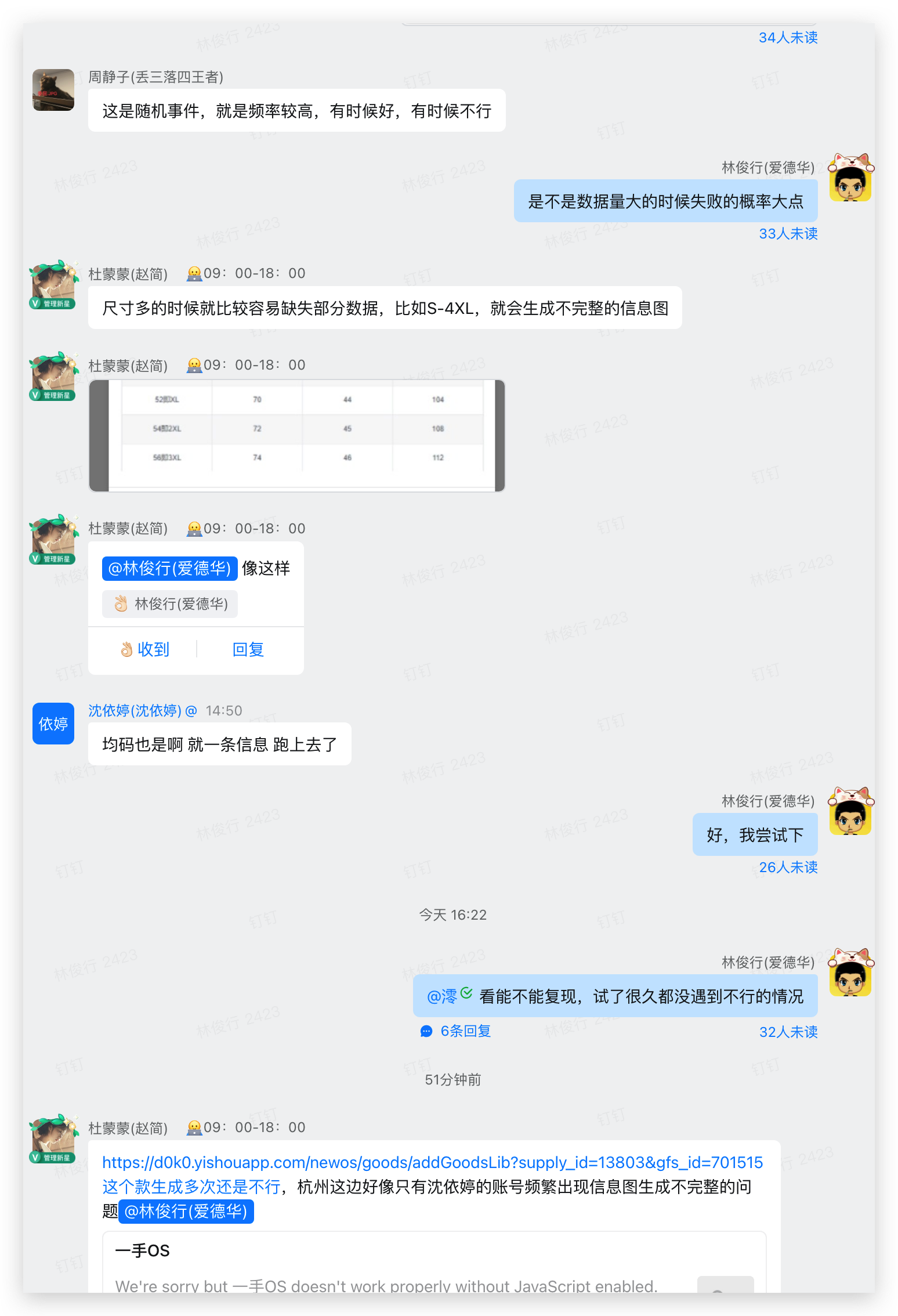Tap 回复 to reply to 像这样 message
Viewport: 898px width, 1316px height.
[x=248, y=649]
